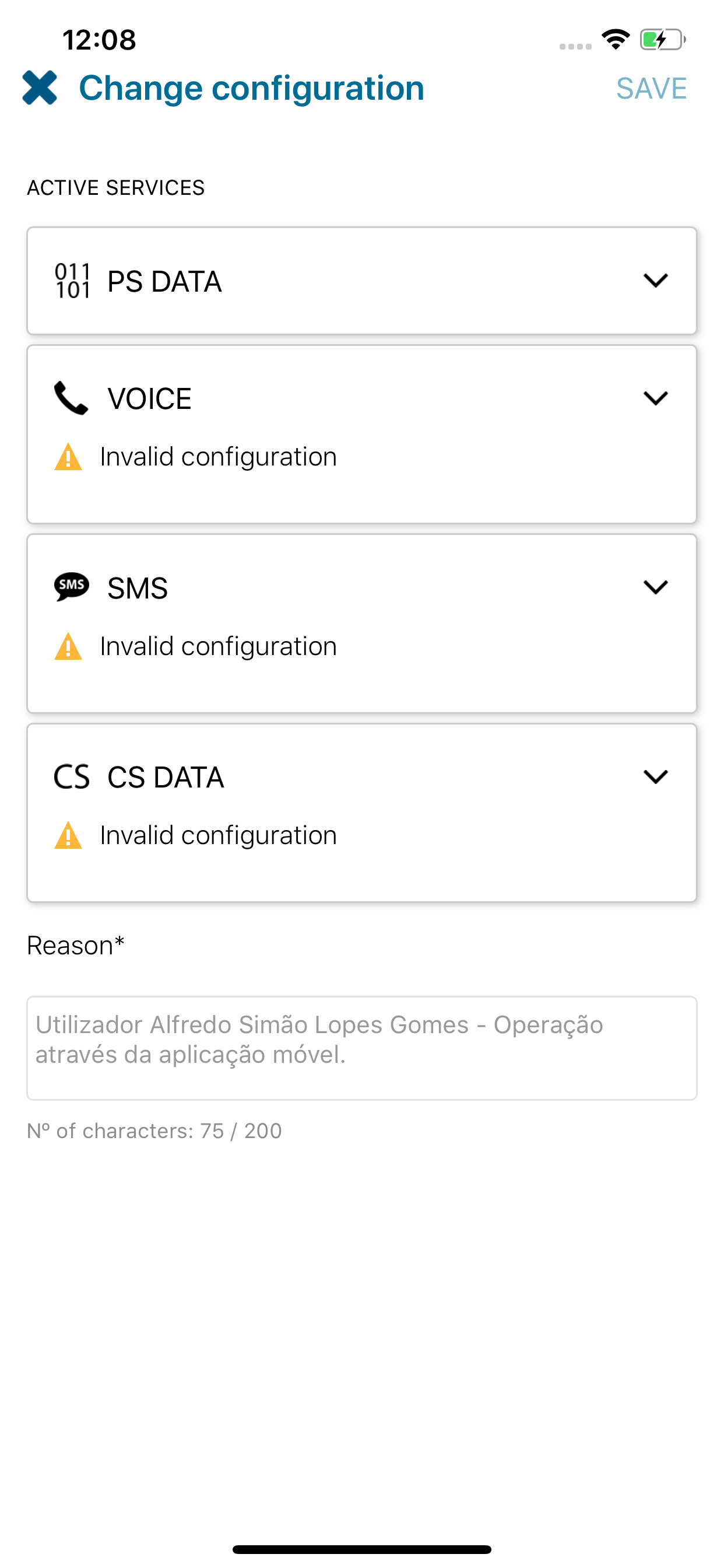Screen dimensions: 724x1568
Task: Open VOICE Invalid configuration details
Action: pyautogui.click(x=218, y=456)
